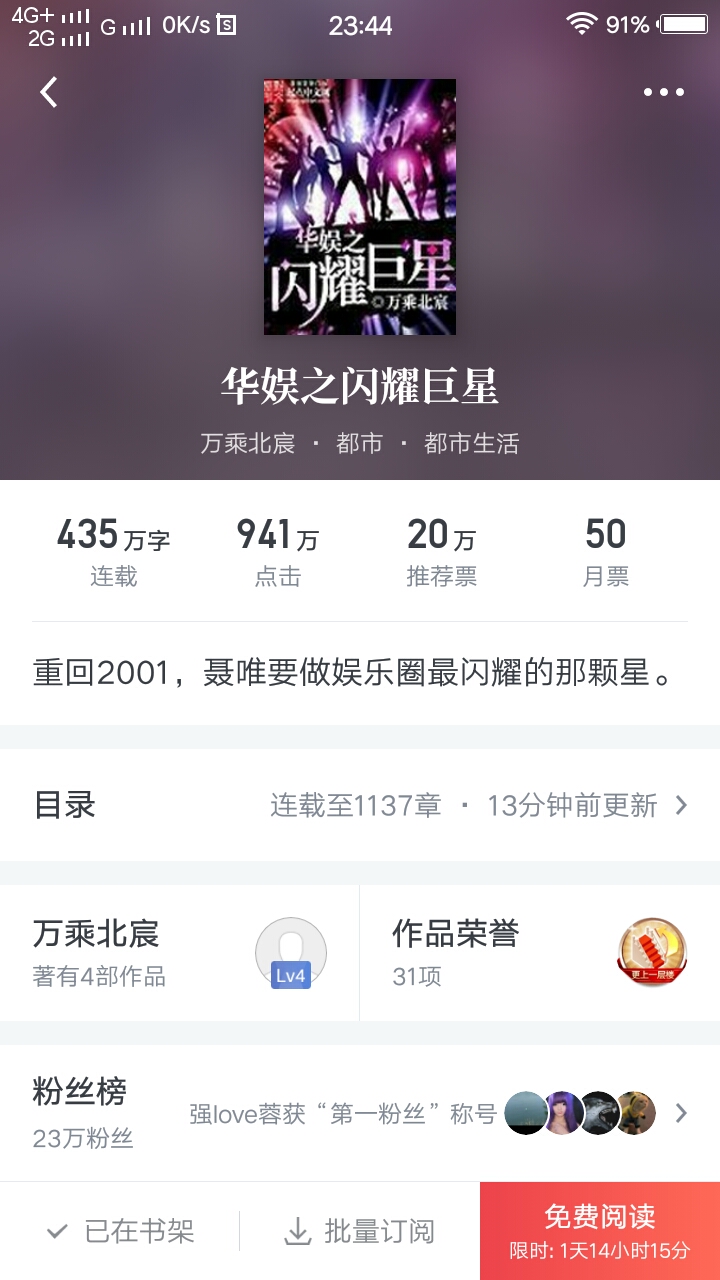Tap 已在书架 bookshelf button

point(120,1231)
